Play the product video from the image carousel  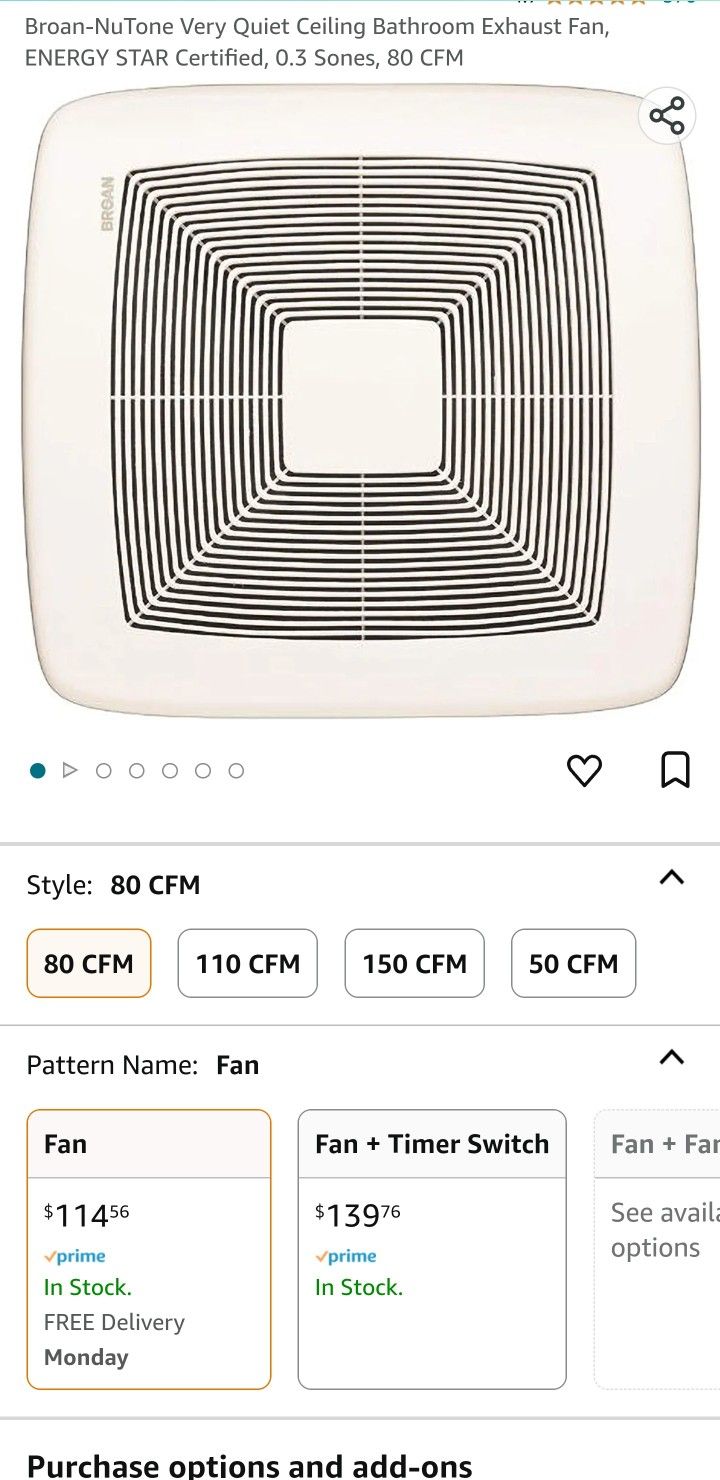70,770
